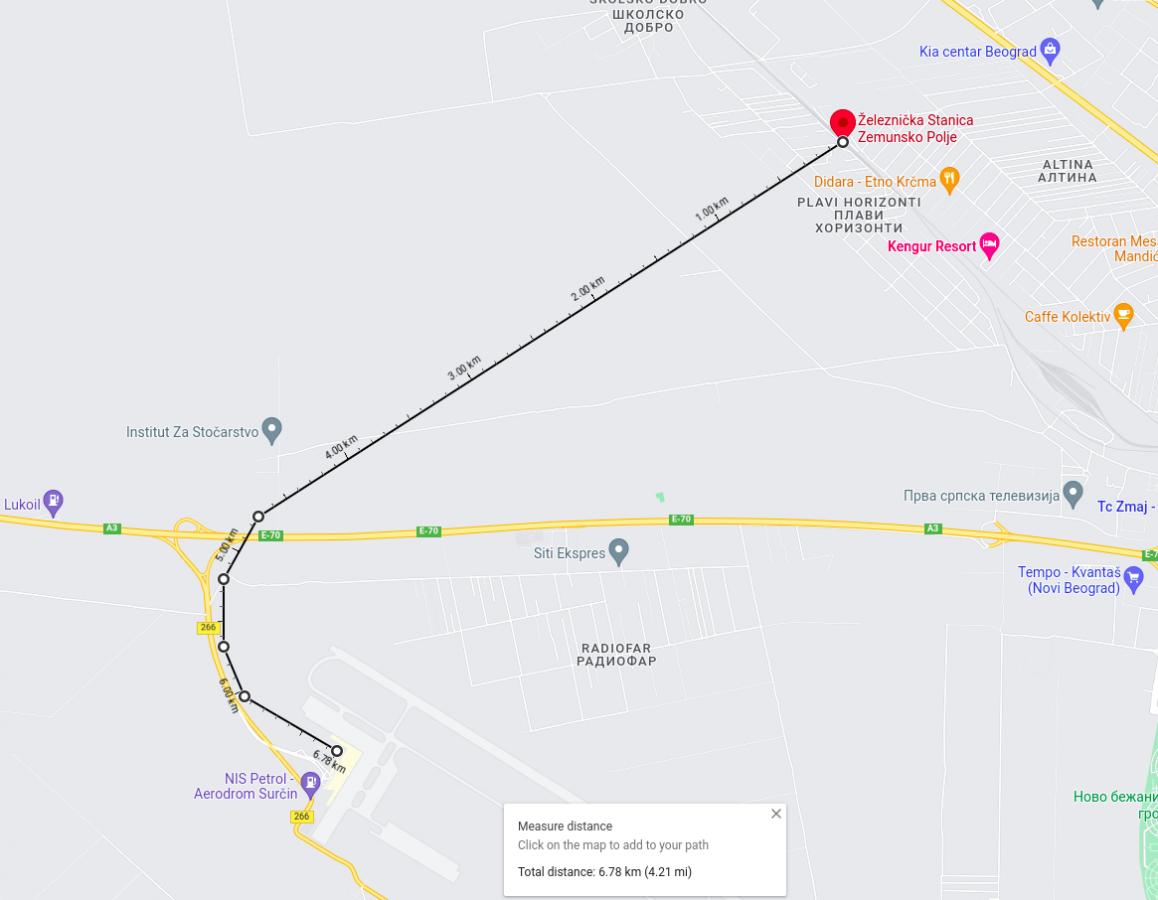The image size is (1158, 900).
Task: Select Prva srpska televizija marker
Action: (x=1073, y=493)
